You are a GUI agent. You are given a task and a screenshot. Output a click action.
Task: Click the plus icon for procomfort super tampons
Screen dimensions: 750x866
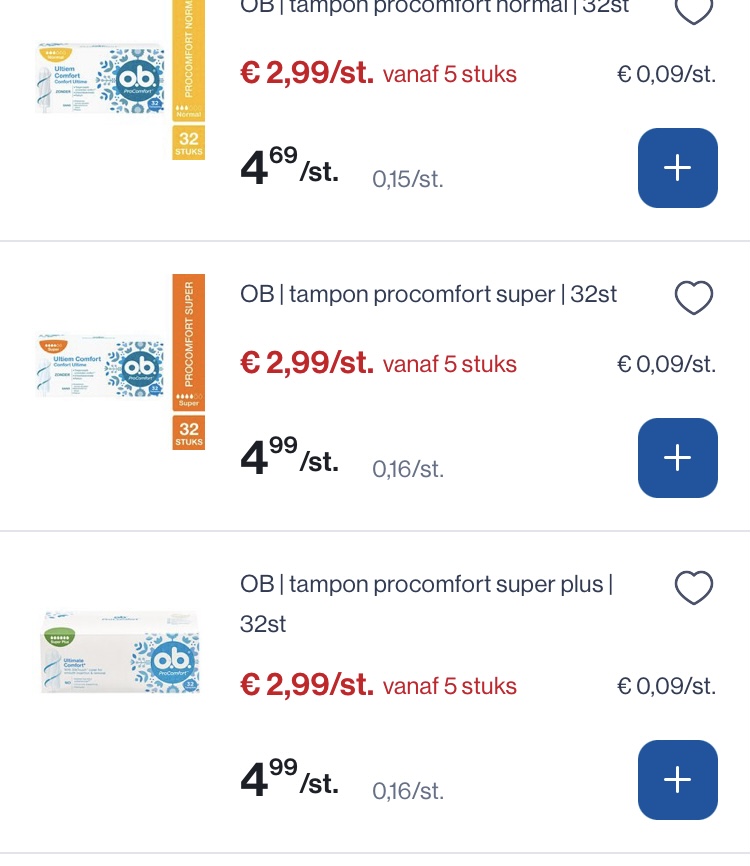tap(677, 458)
